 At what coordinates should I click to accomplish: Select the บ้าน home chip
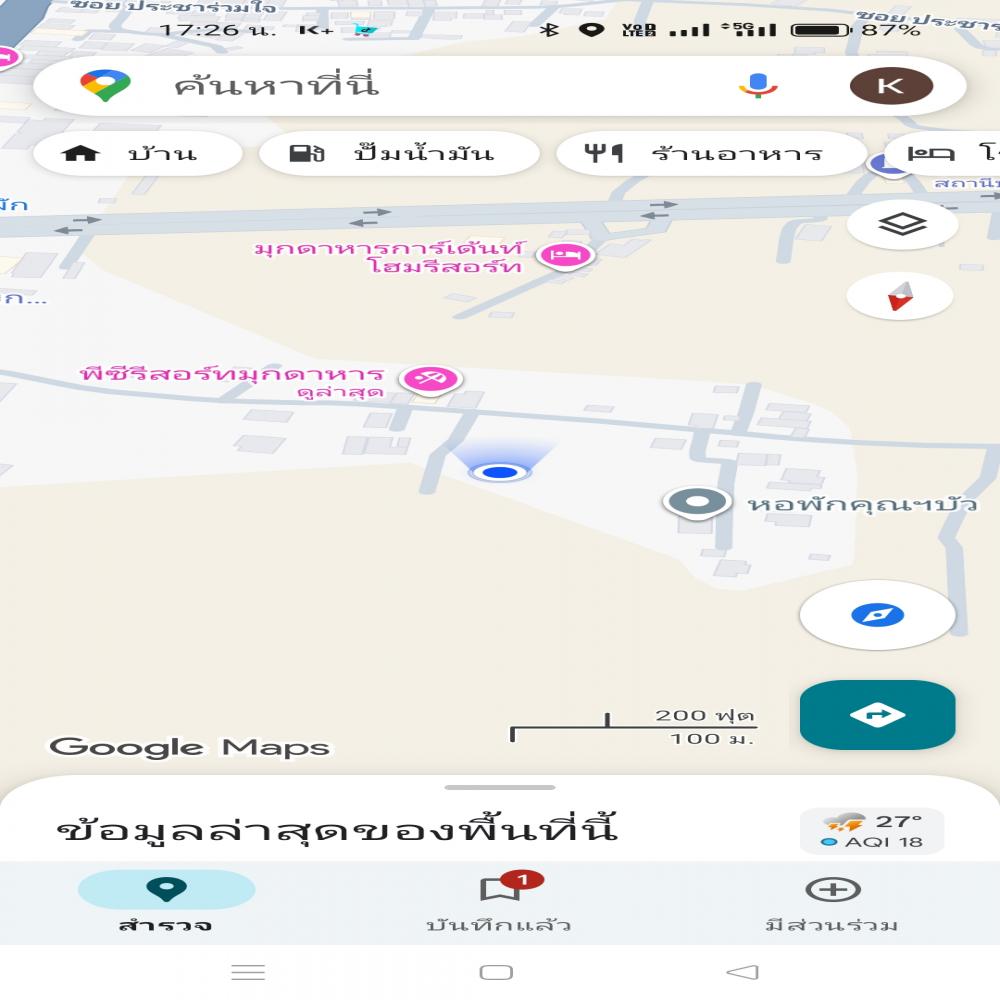click(137, 154)
